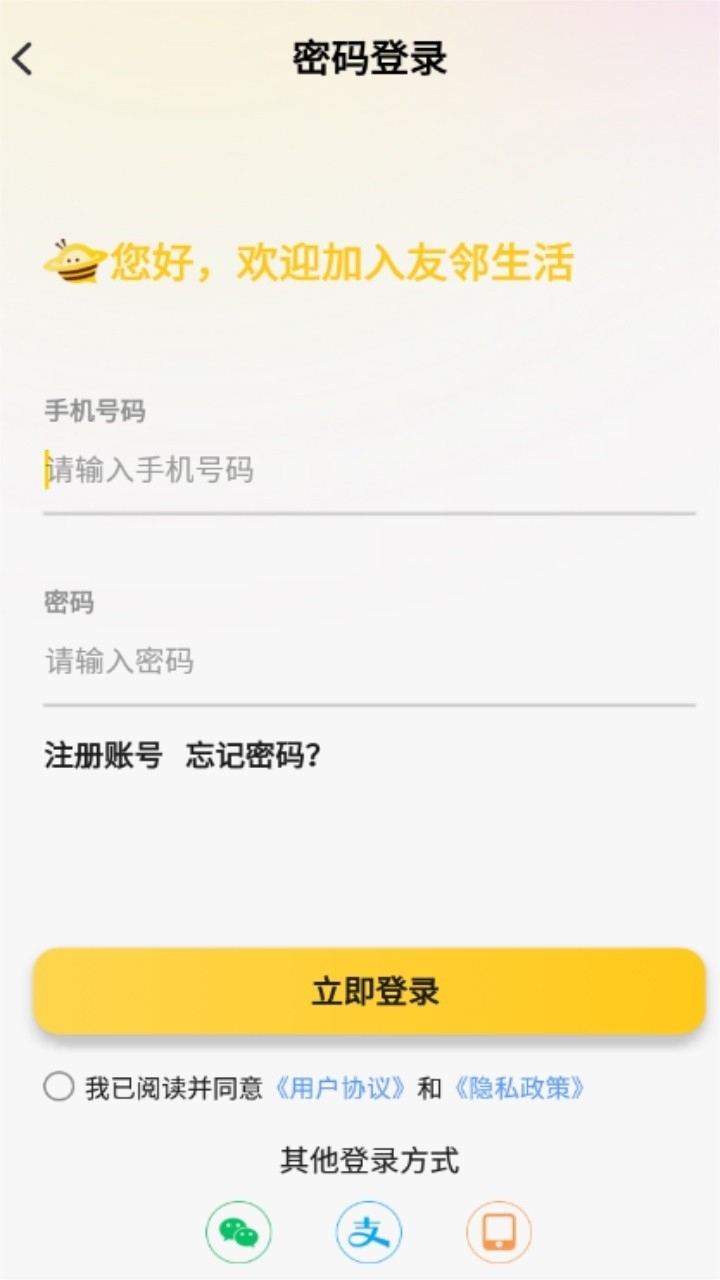The width and height of the screenshot is (720, 1280).
Task: Choose the orange phone login icon
Action: coord(498,1232)
